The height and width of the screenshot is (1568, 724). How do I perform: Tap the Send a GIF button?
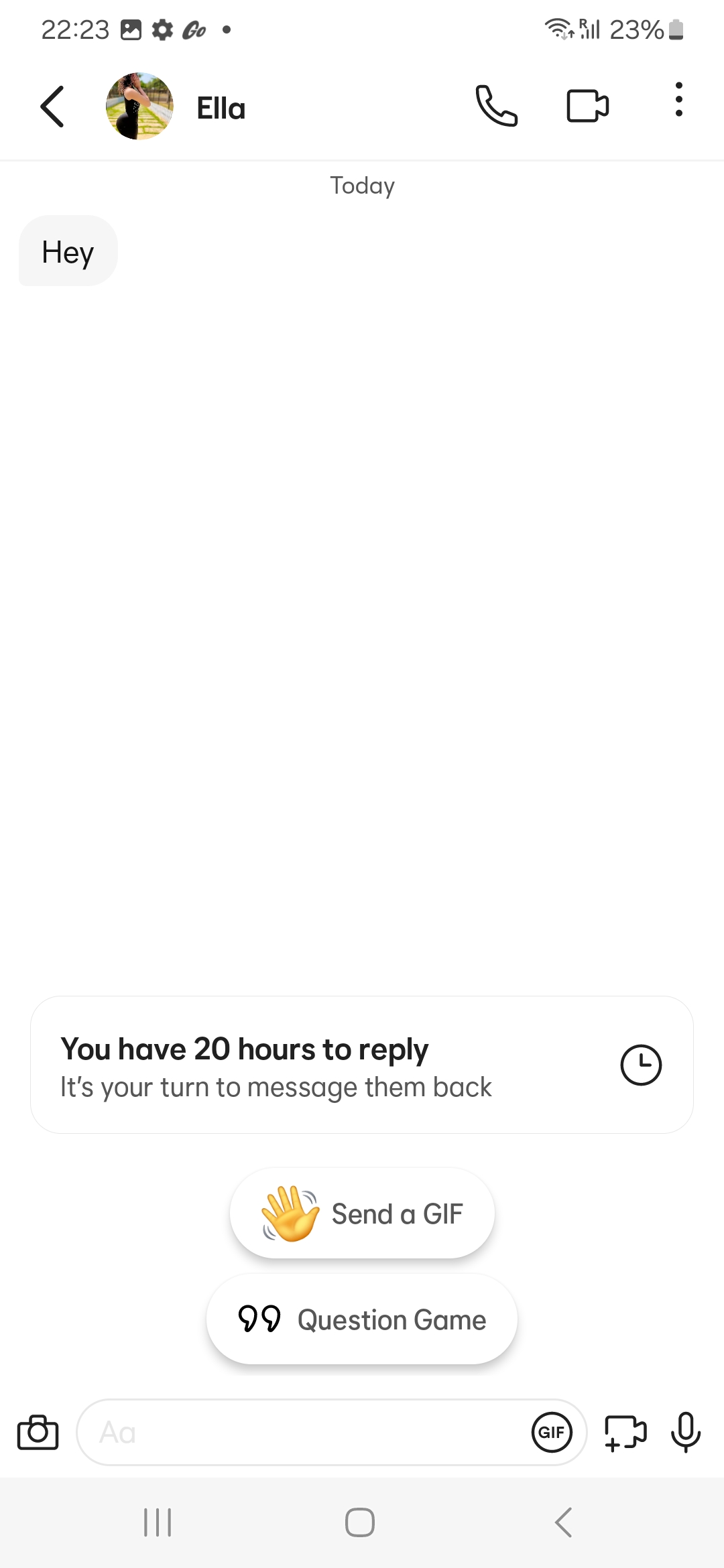(x=362, y=1214)
